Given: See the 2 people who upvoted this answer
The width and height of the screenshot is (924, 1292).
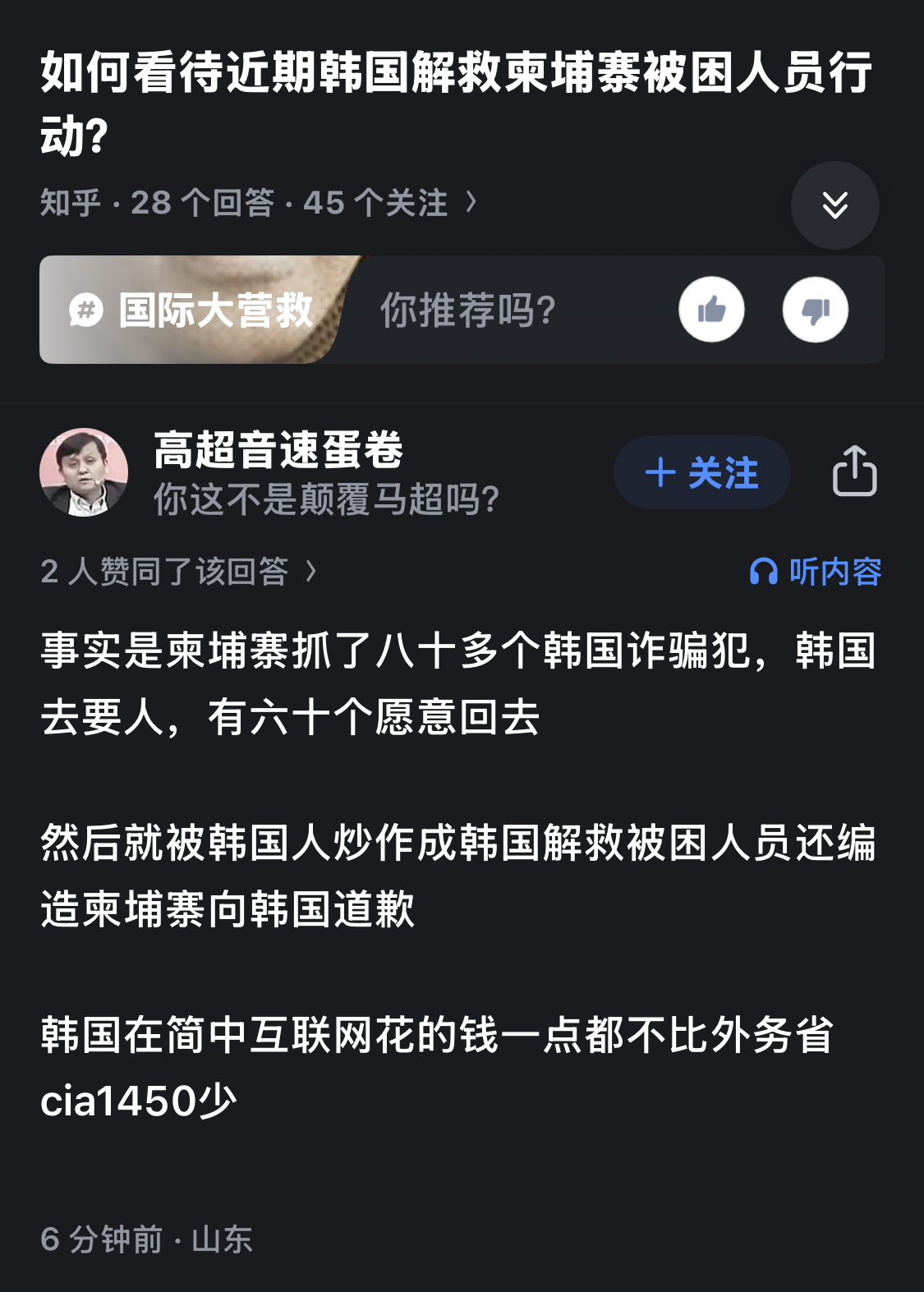Looking at the screenshot, I should coord(177,572).
